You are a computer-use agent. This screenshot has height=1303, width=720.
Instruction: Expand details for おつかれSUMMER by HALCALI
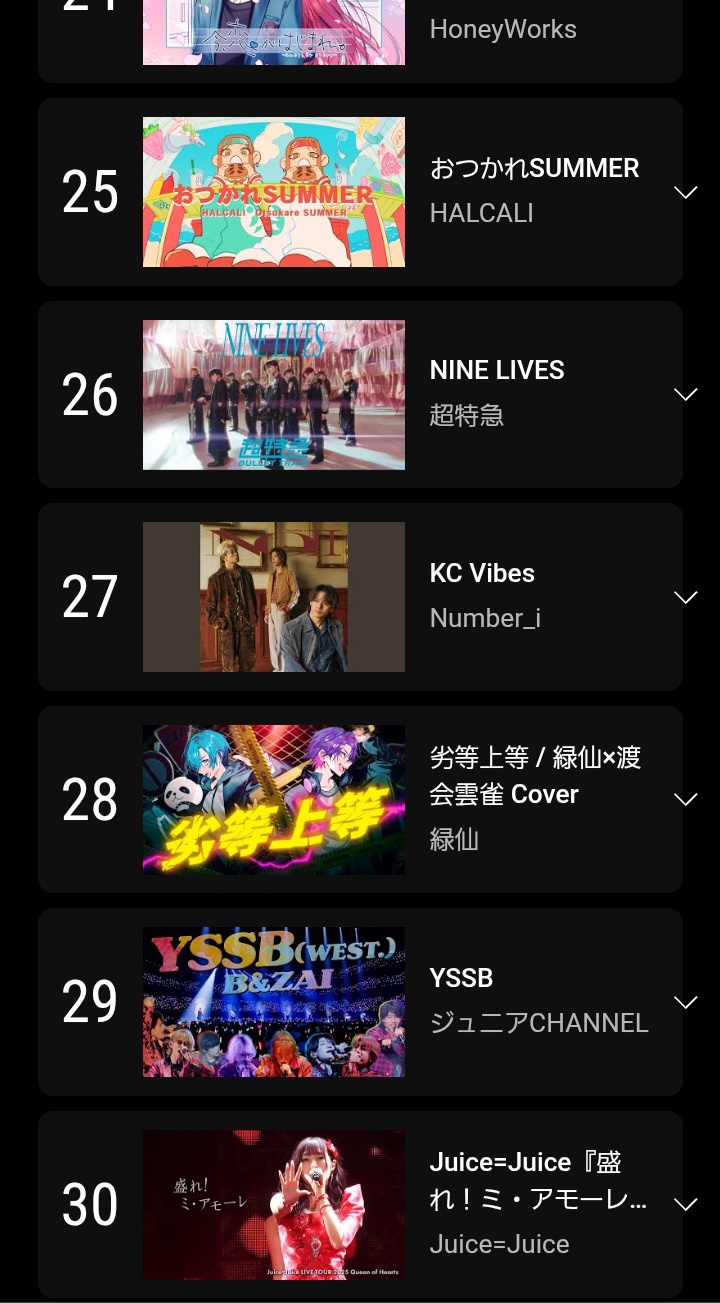click(x=685, y=192)
